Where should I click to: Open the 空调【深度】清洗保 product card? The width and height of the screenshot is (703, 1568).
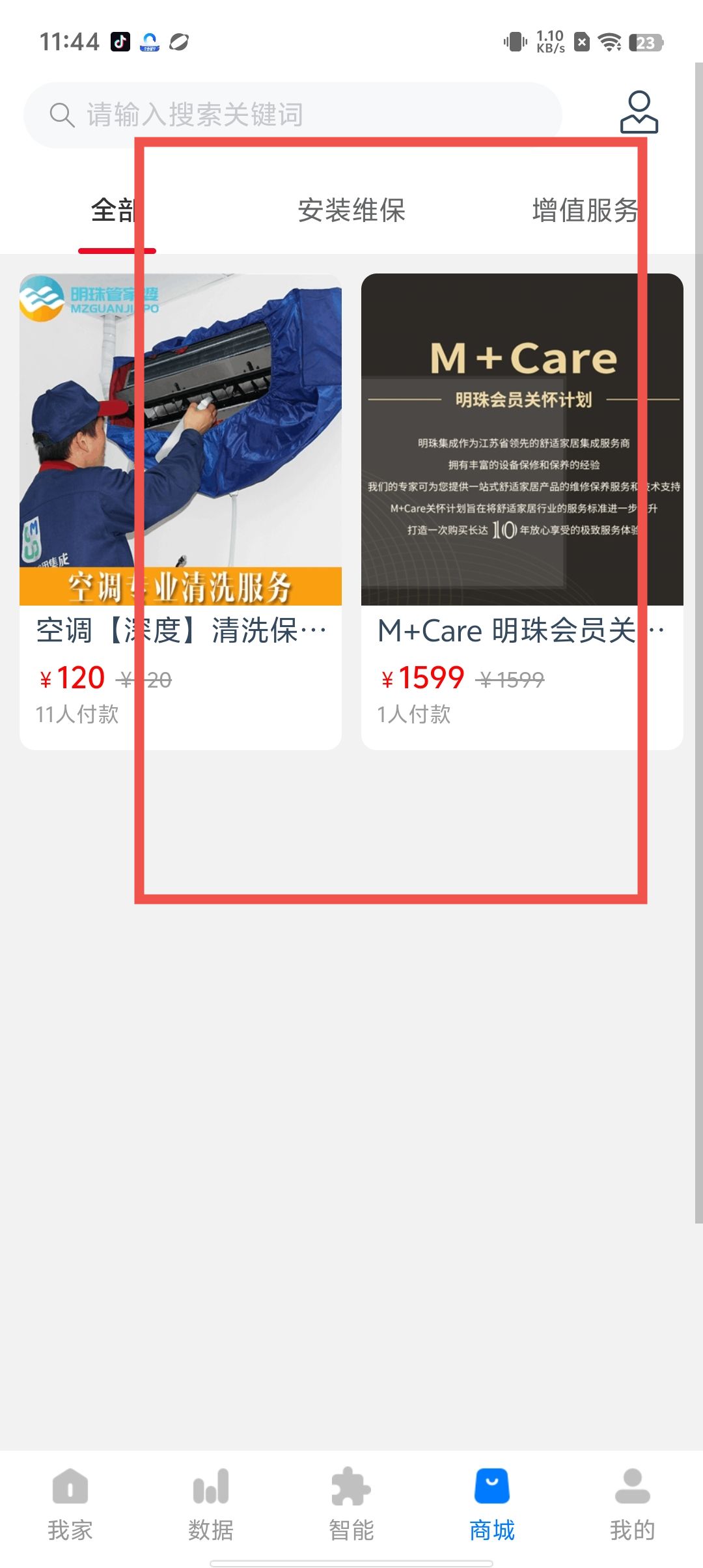[x=180, y=511]
